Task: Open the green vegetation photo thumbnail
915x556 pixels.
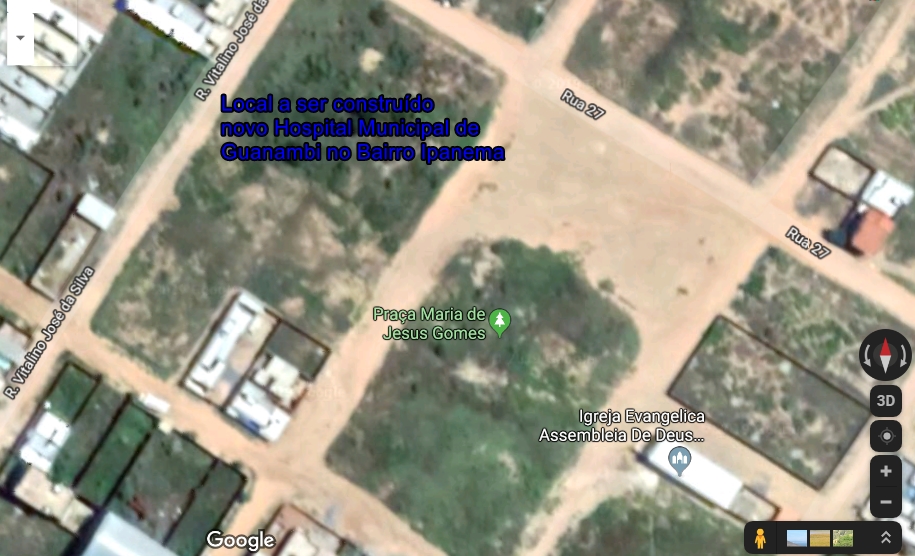Action: (843, 538)
